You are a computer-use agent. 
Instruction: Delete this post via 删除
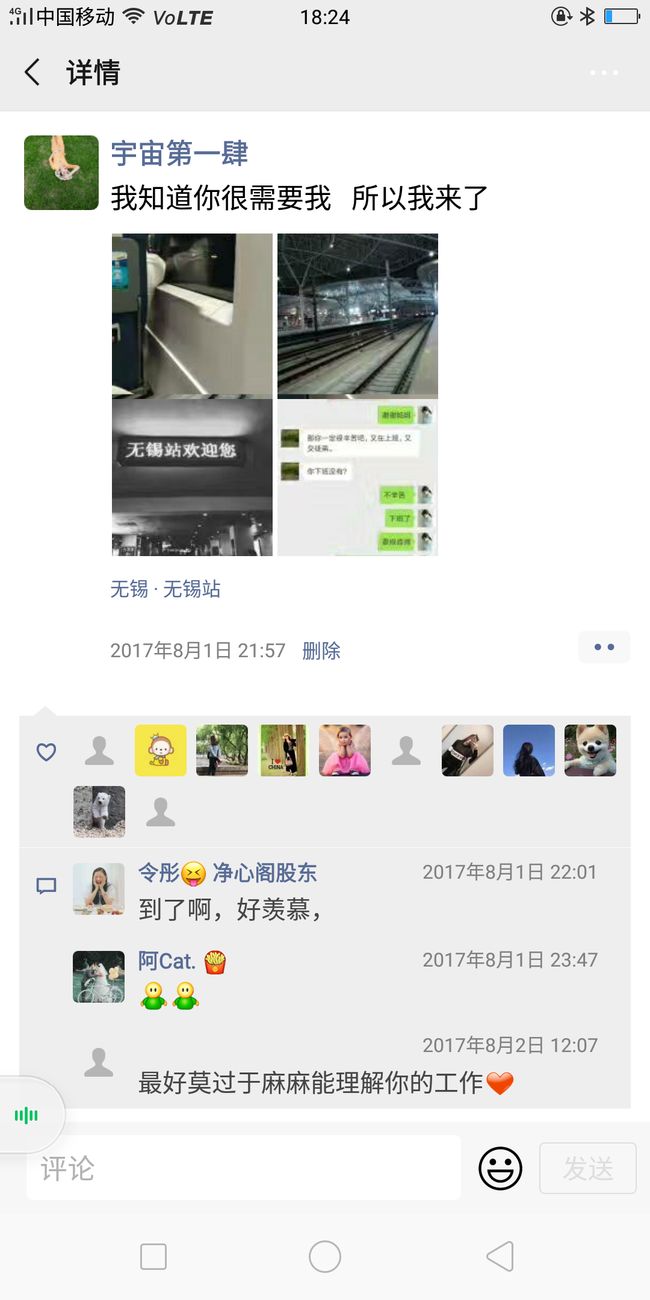[321, 651]
